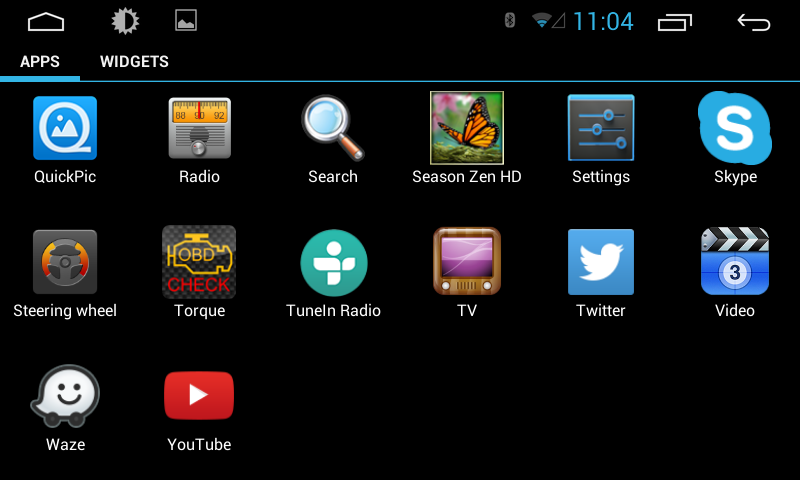The image size is (800, 480).
Task: Open the QuickPic app
Action: click(65, 129)
